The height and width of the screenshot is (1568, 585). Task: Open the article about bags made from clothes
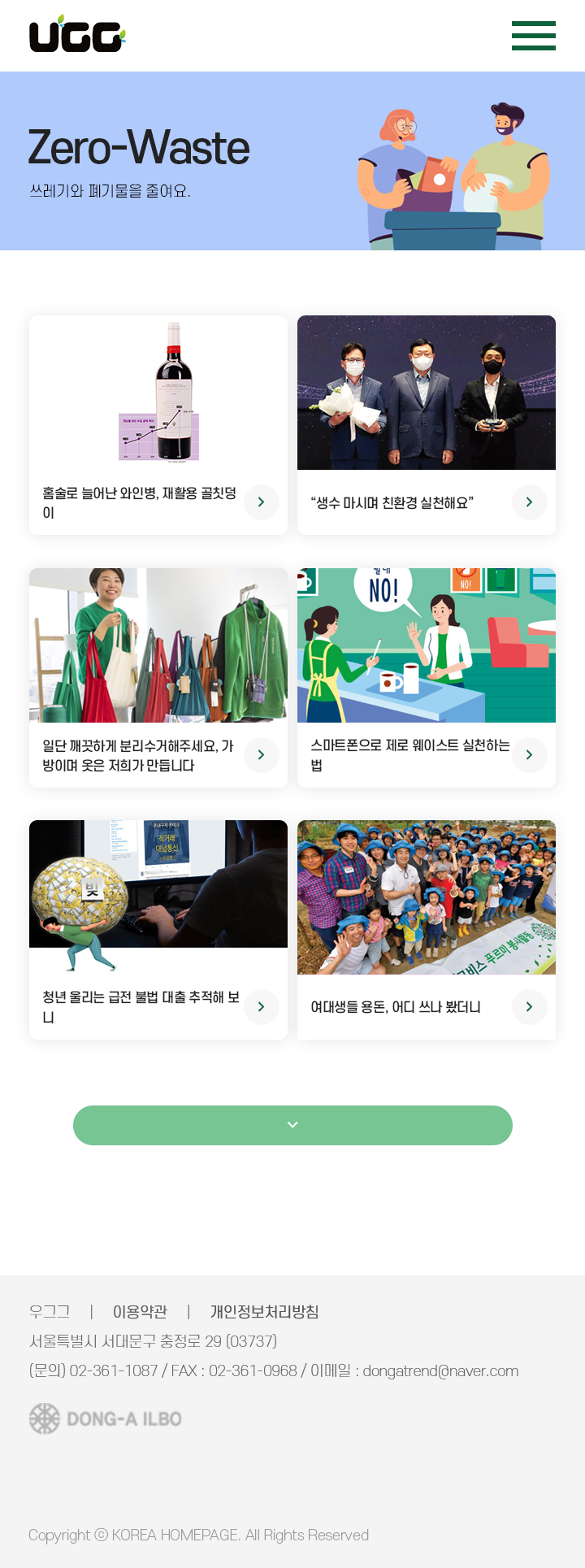tap(158, 677)
